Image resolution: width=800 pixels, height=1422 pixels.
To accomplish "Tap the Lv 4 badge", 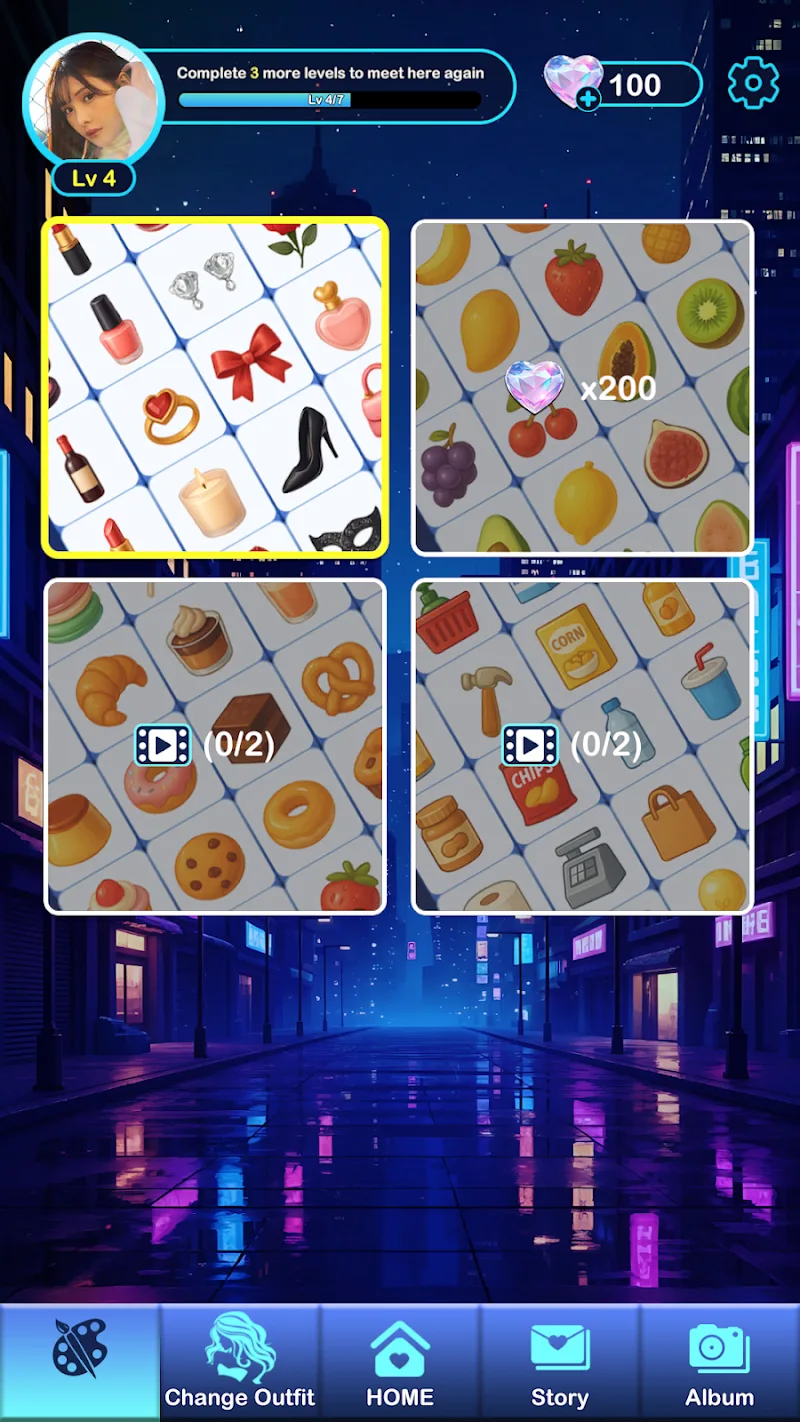I will 93,178.
